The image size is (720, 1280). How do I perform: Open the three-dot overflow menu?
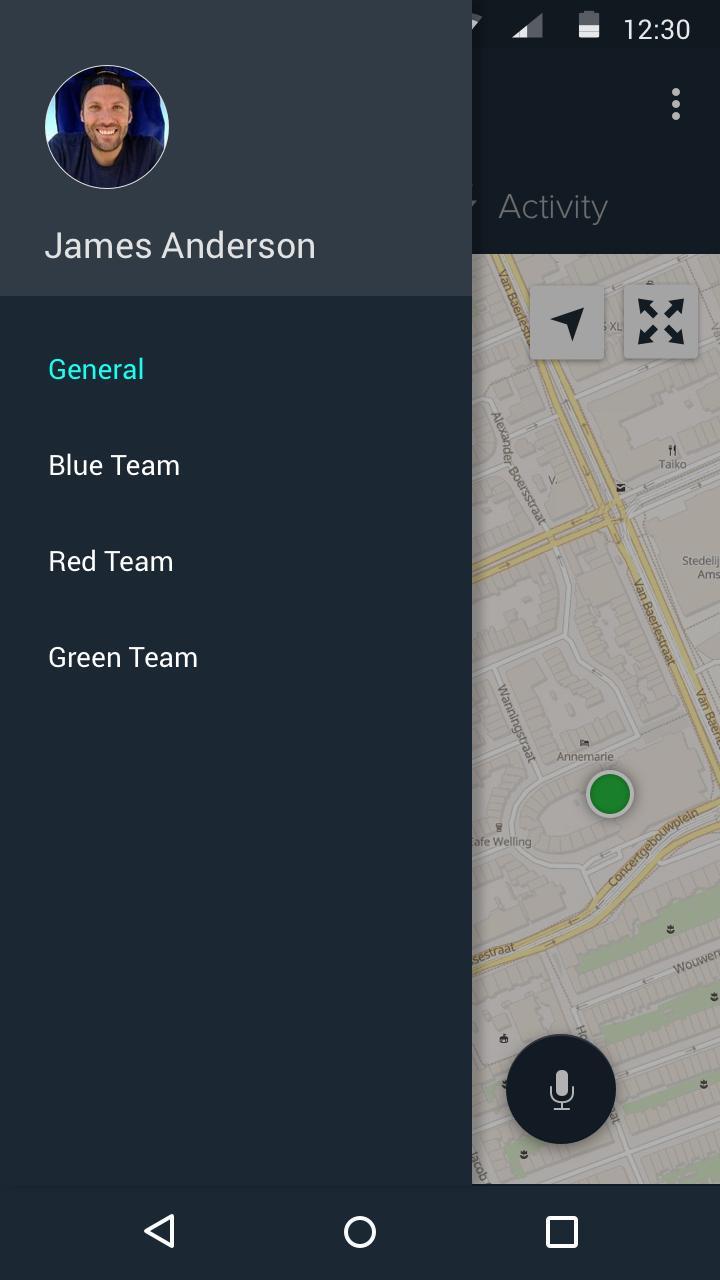tap(676, 104)
